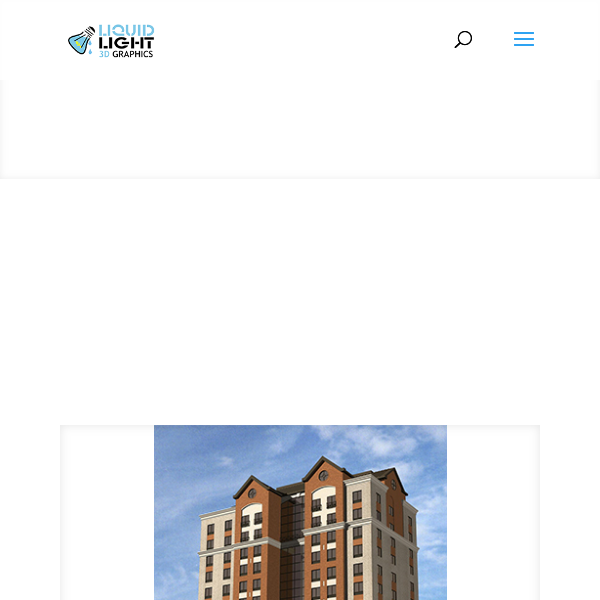The image size is (600, 600).
Task: Open the search icon in the header
Action: point(463,40)
